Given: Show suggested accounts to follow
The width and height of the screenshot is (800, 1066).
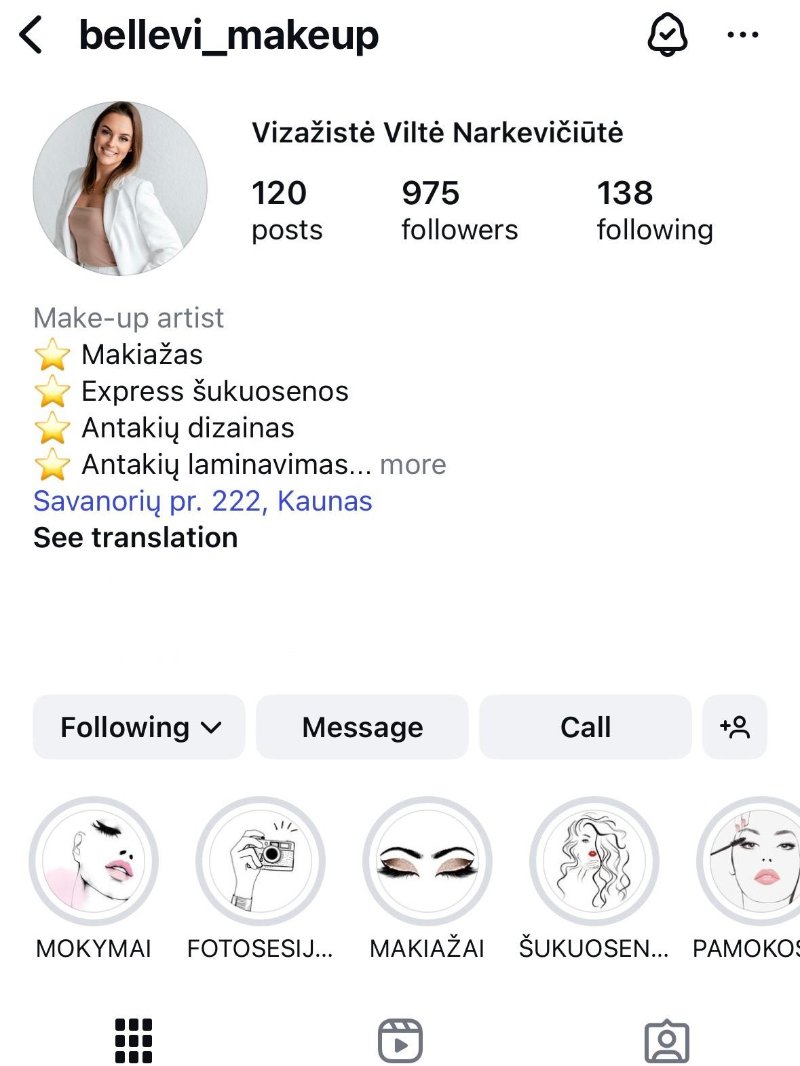Looking at the screenshot, I should point(735,727).
